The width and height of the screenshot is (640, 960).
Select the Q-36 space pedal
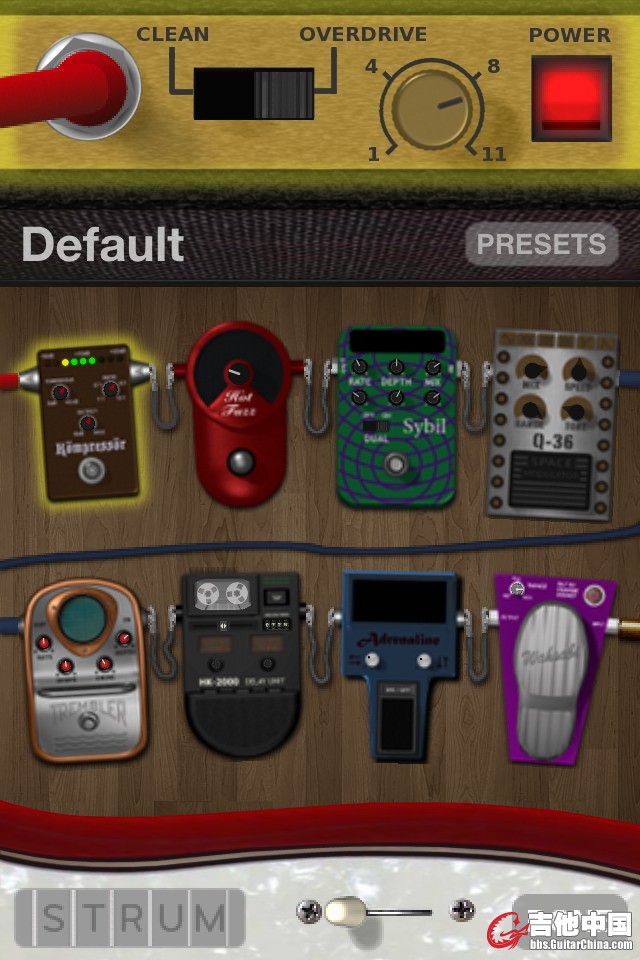point(551,425)
